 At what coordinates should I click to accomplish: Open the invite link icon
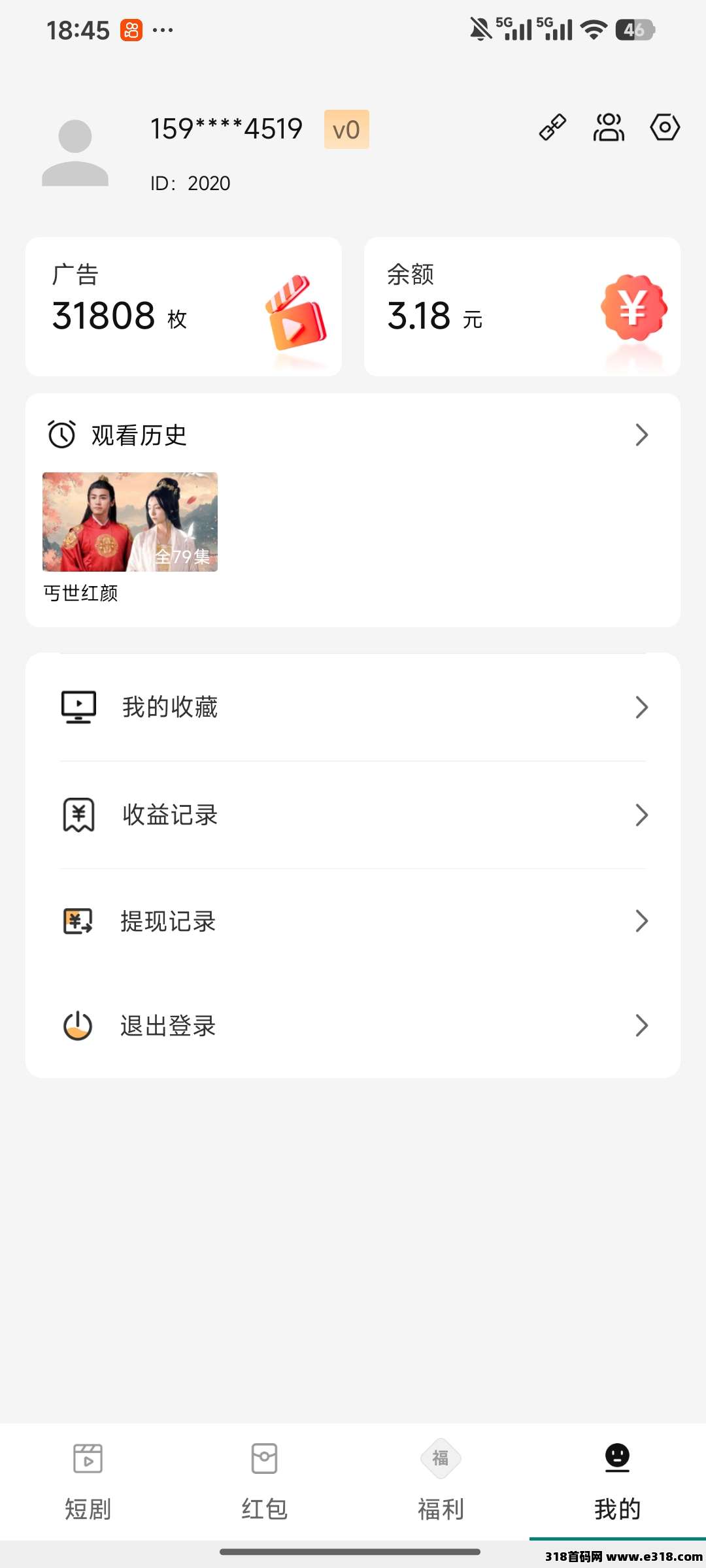tap(552, 128)
